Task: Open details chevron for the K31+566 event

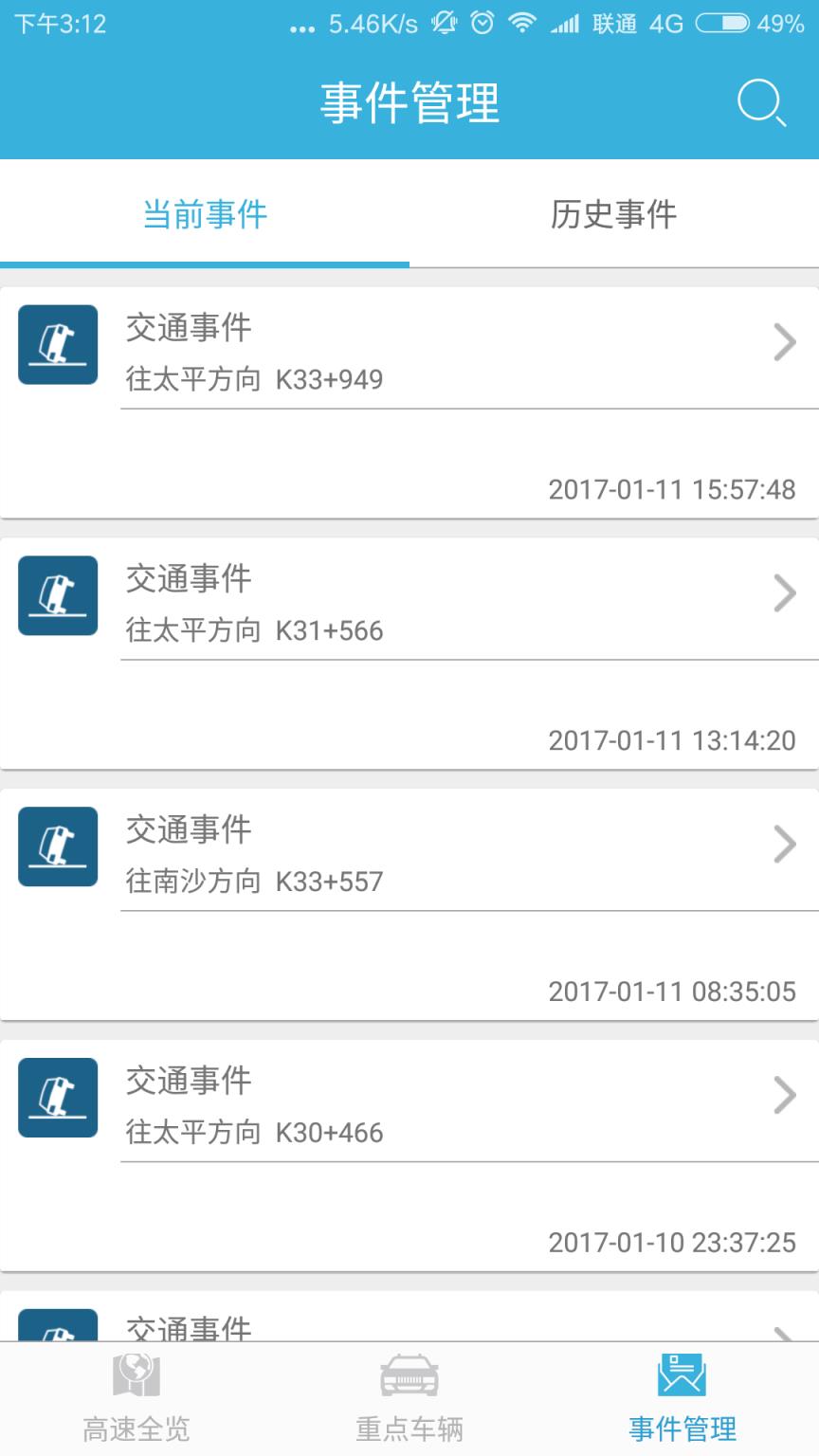Action: click(785, 593)
